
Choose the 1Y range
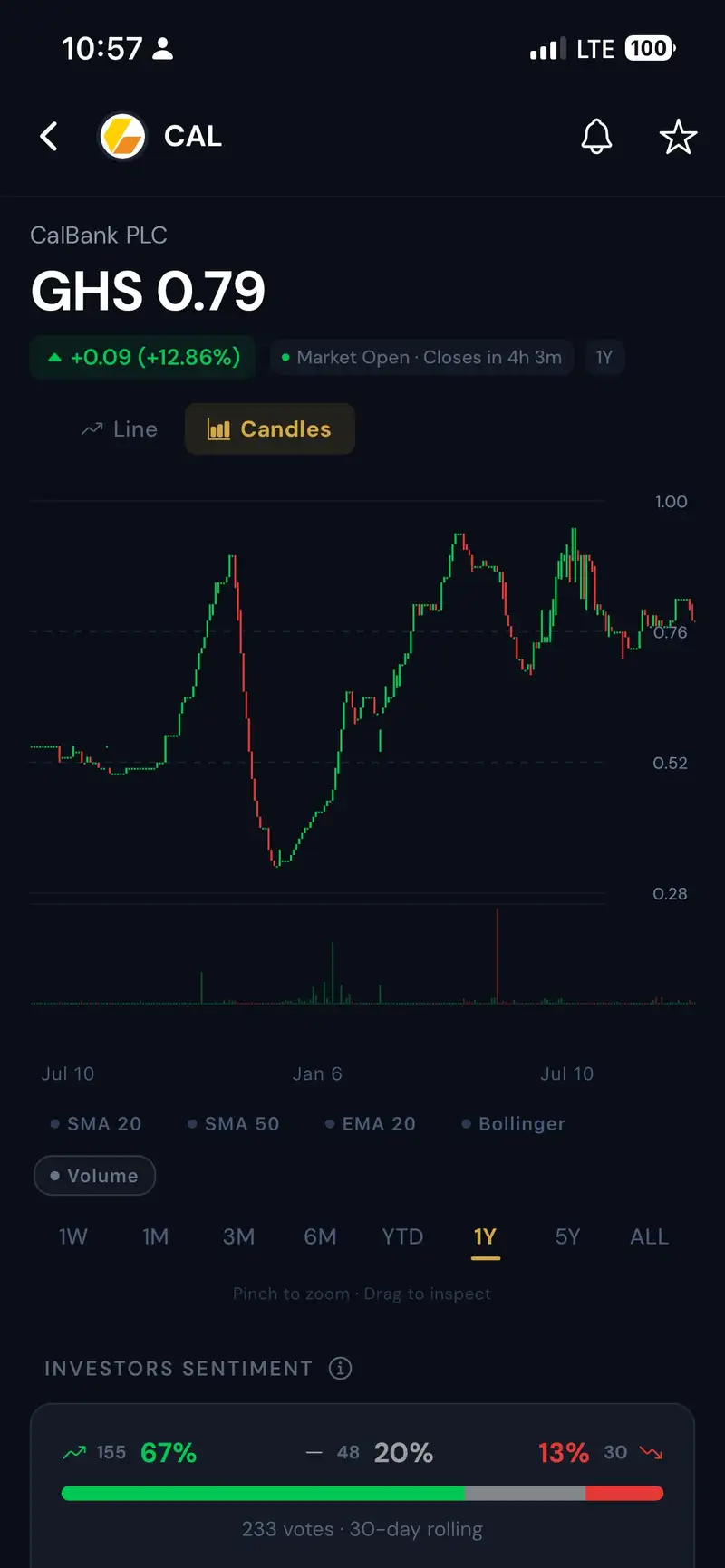tap(486, 1237)
